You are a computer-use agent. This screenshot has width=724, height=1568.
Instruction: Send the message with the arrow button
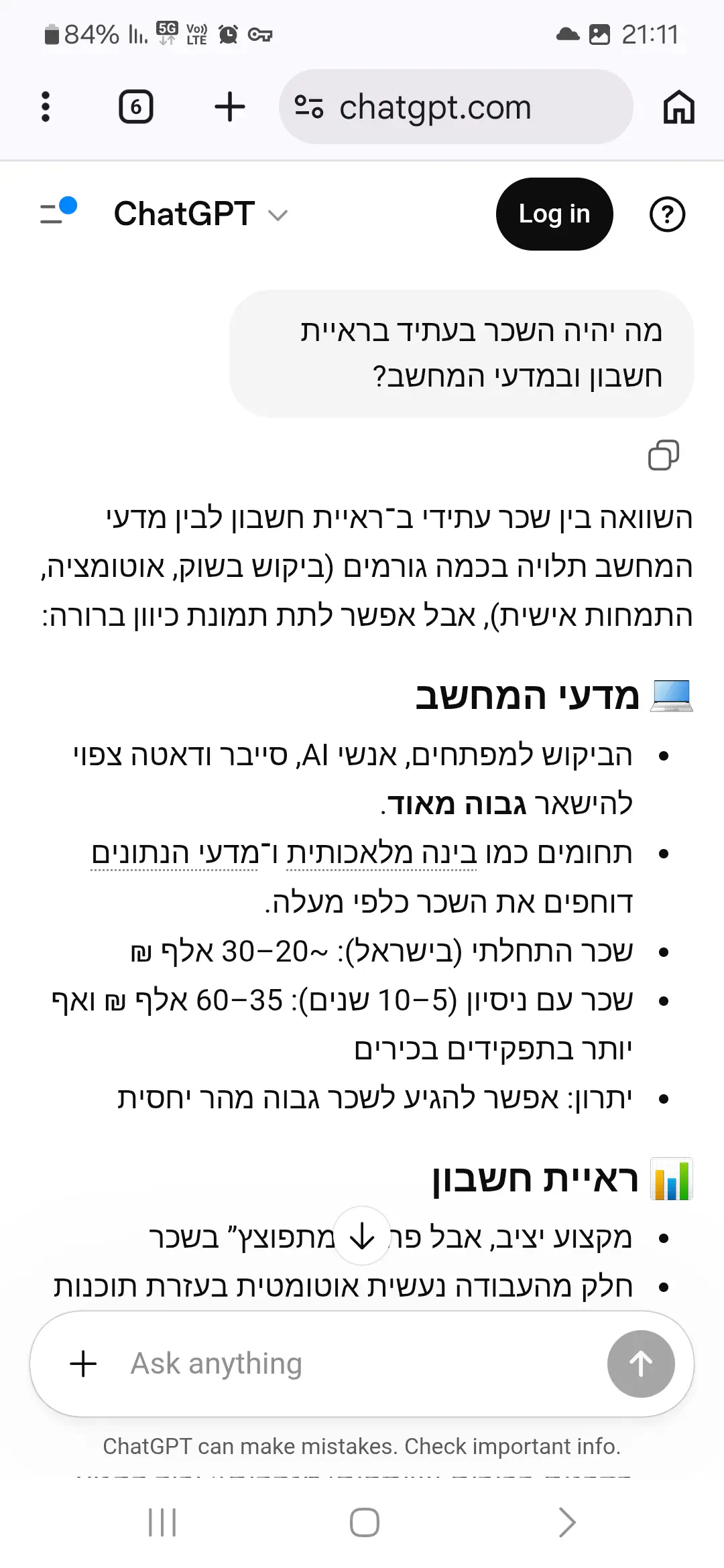[640, 1364]
